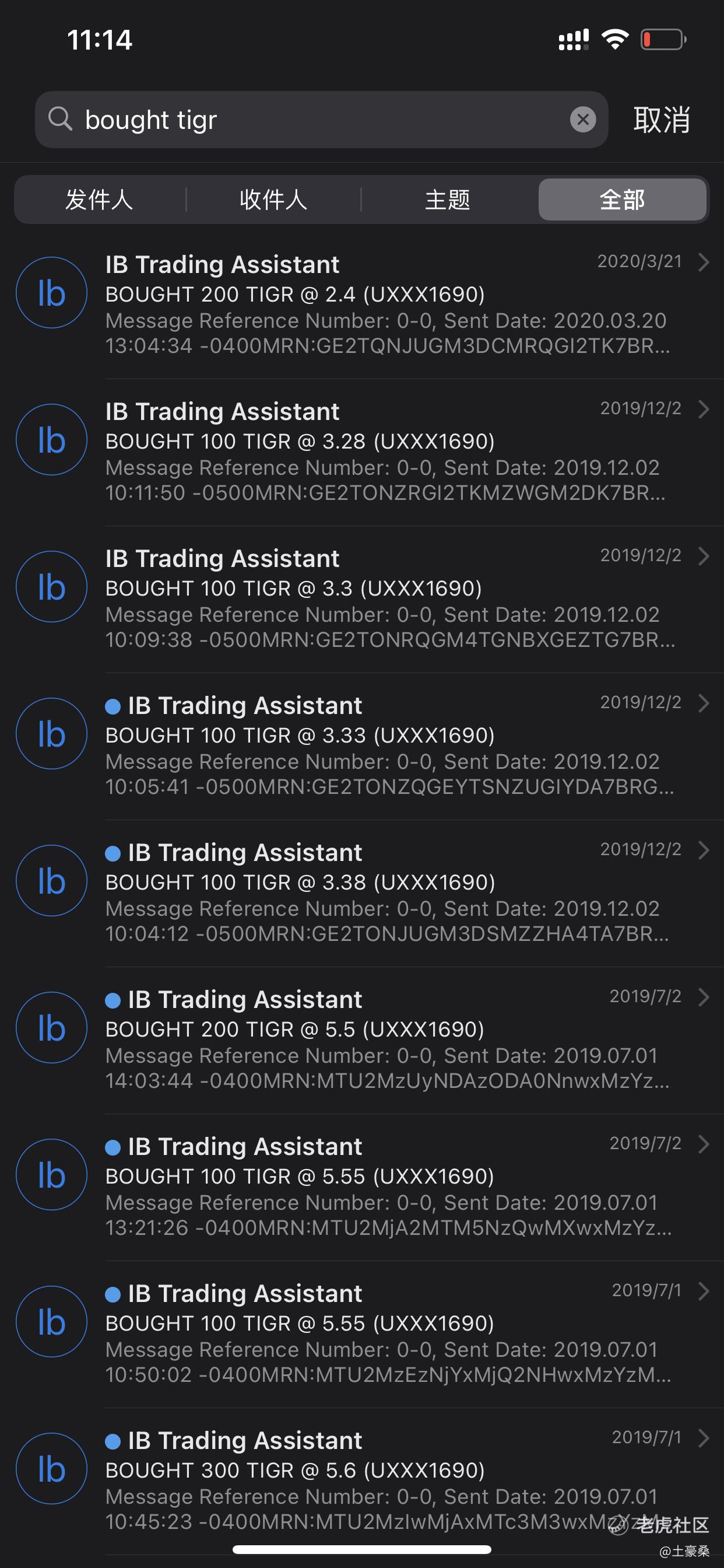The width and height of the screenshot is (724, 1568).
Task: Open the email BOUGHT 200 TIGR @ 2.4
Action: tap(389, 304)
